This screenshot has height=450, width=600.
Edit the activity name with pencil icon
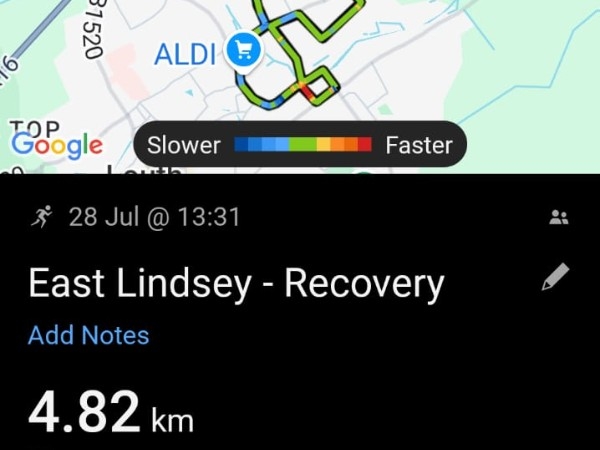555,278
